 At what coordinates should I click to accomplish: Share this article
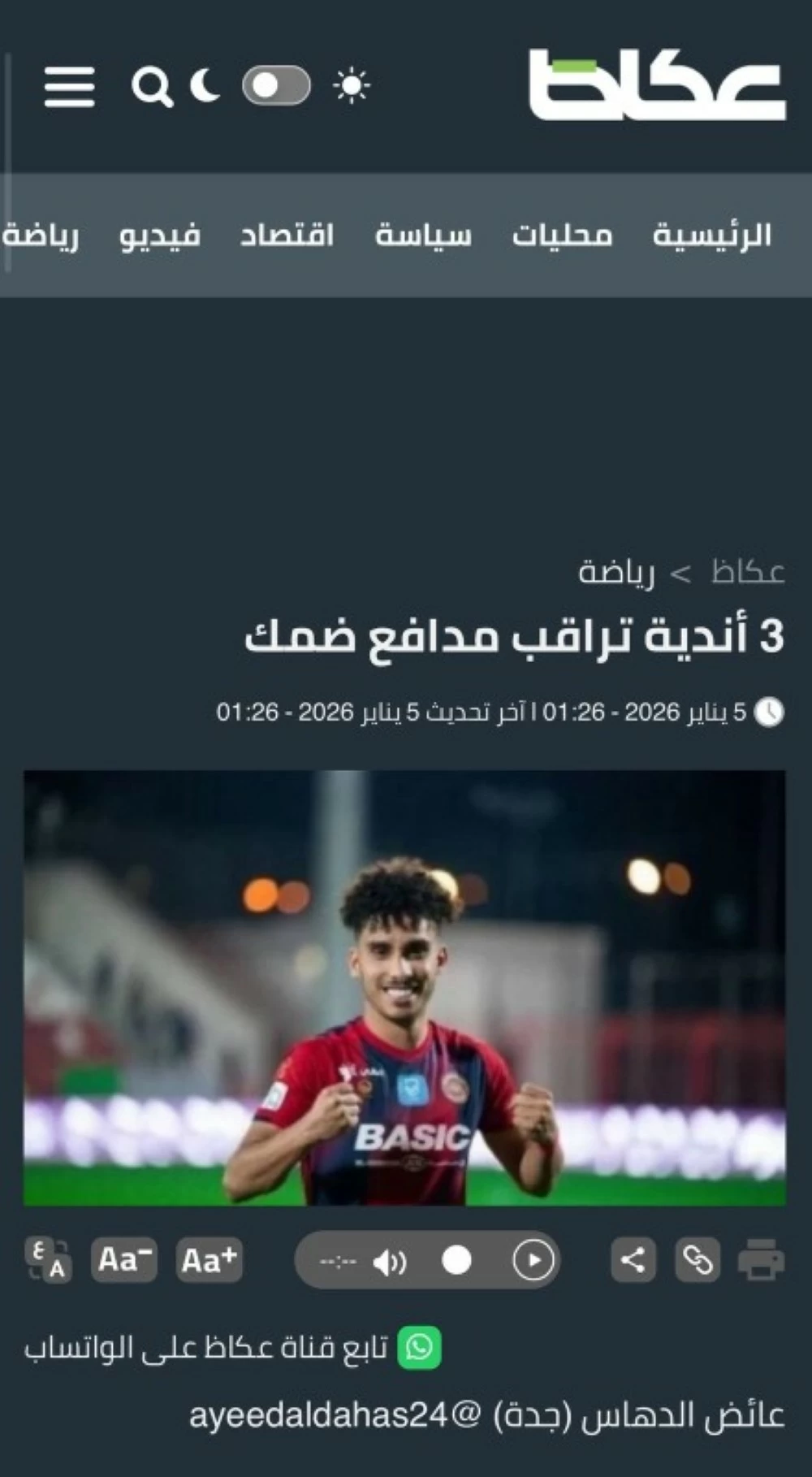coord(633,1260)
